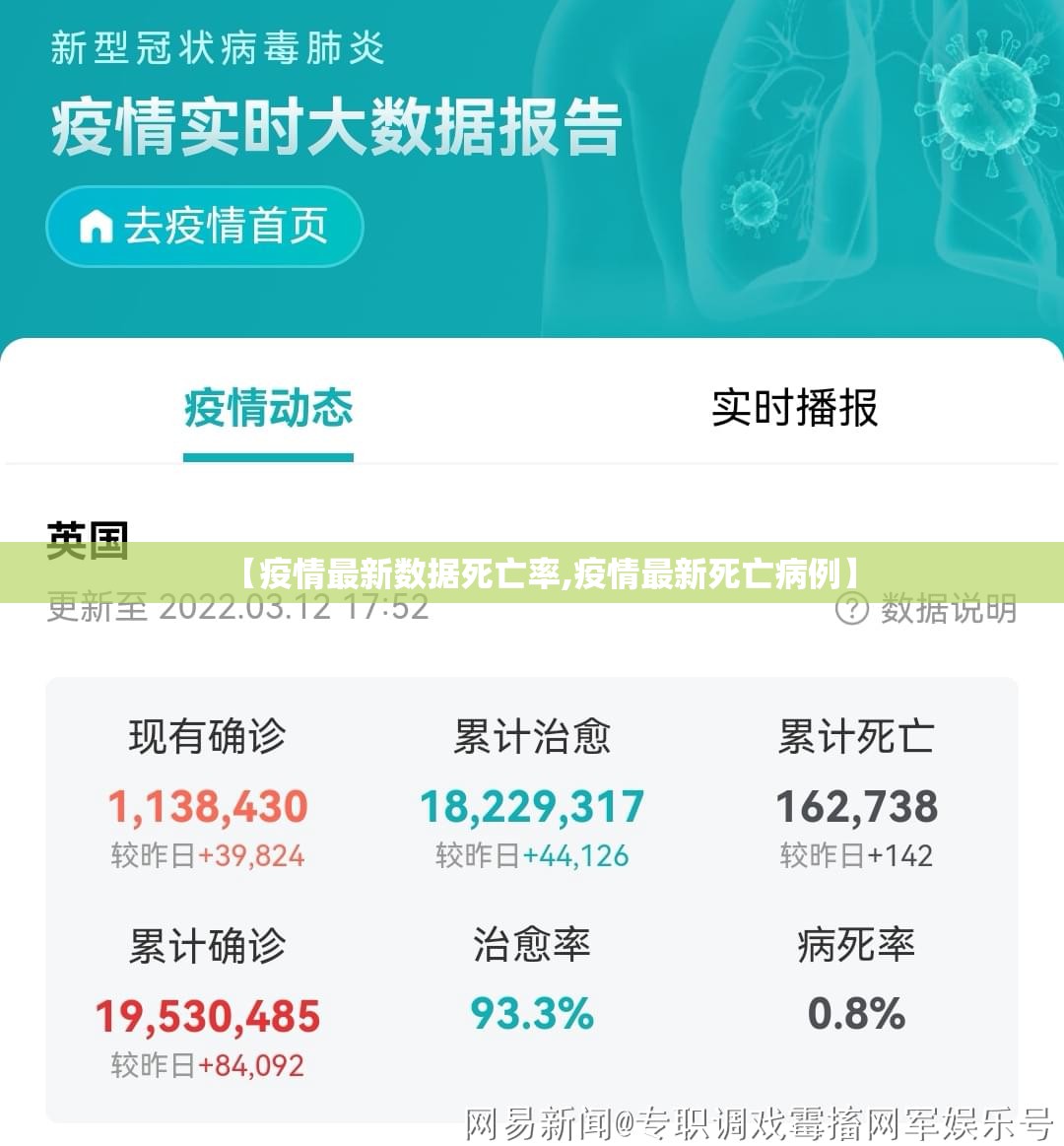Click the 去疫情首页 button
This screenshot has height=1146, width=1064.
203,226
